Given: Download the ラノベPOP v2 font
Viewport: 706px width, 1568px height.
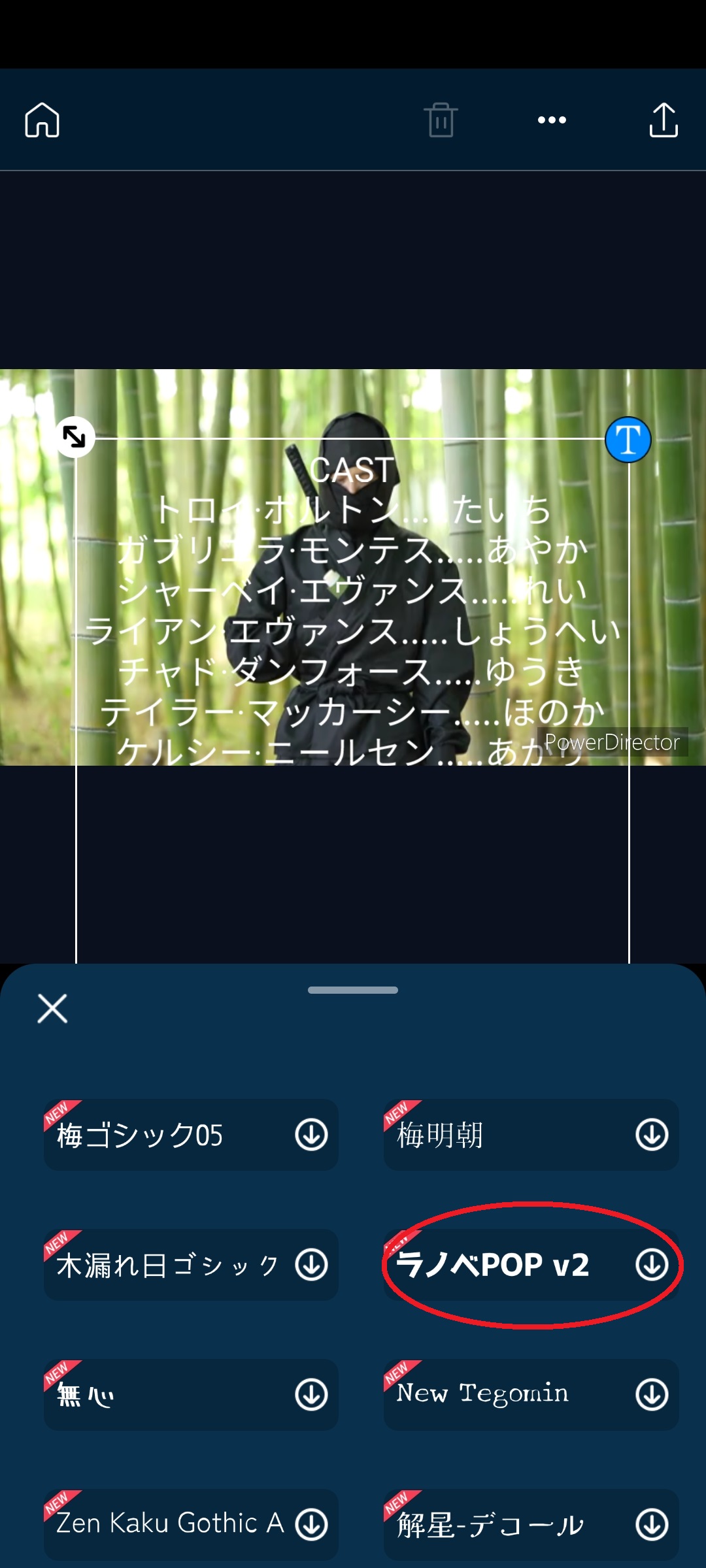Looking at the screenshot, I should click(652, 1265).
